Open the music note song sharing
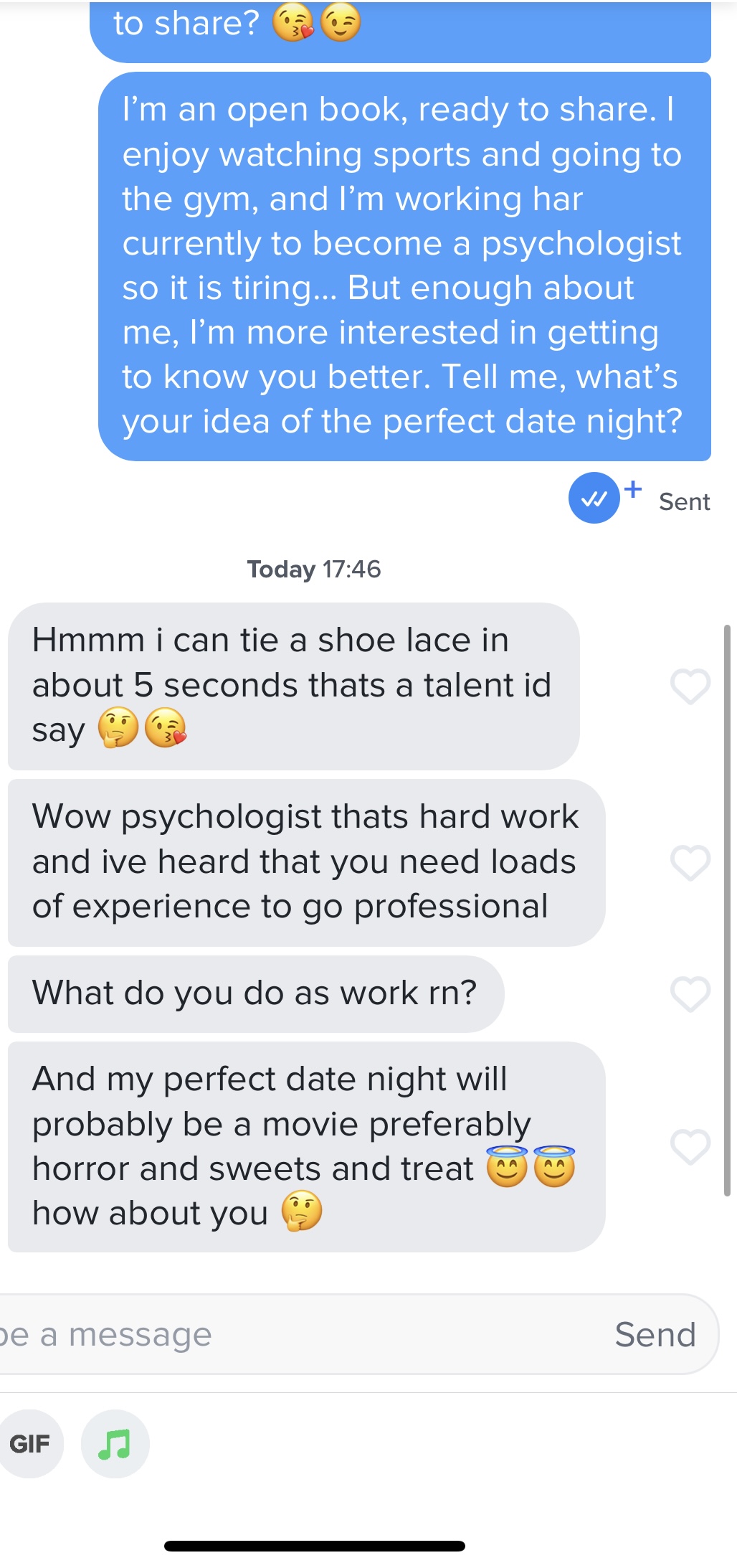Image resolution: width=737 pixels, height=1568 pixels. [x=115, y=1443]
